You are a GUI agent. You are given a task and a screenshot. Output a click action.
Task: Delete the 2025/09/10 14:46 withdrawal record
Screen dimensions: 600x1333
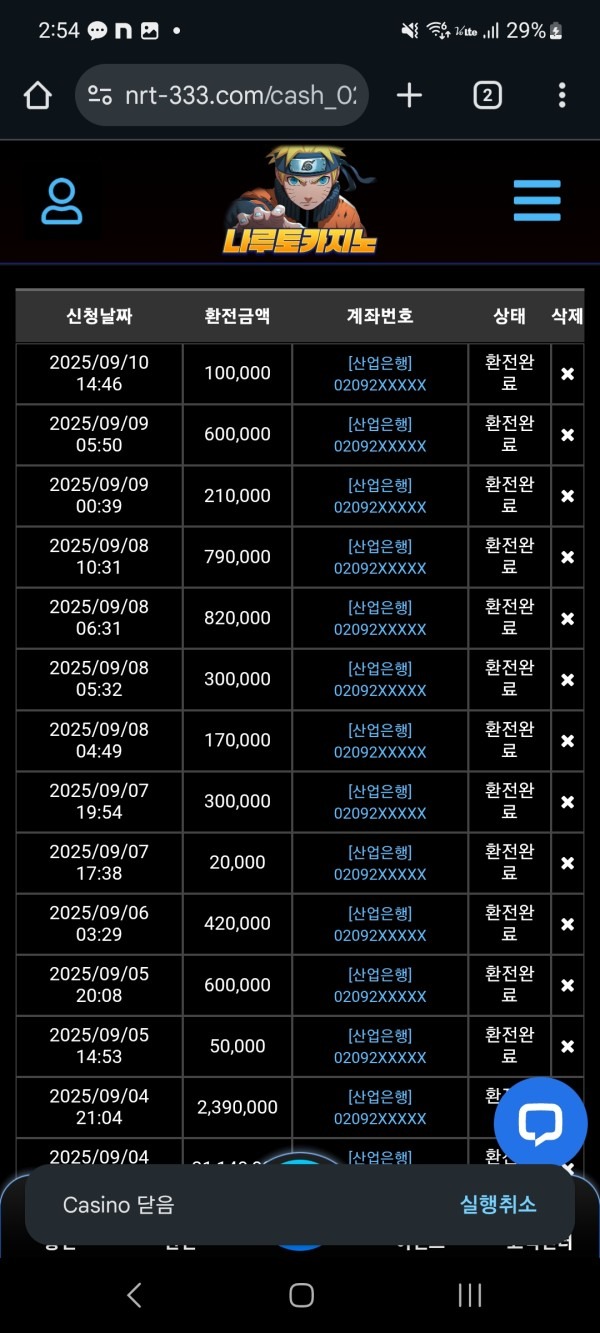567,374
